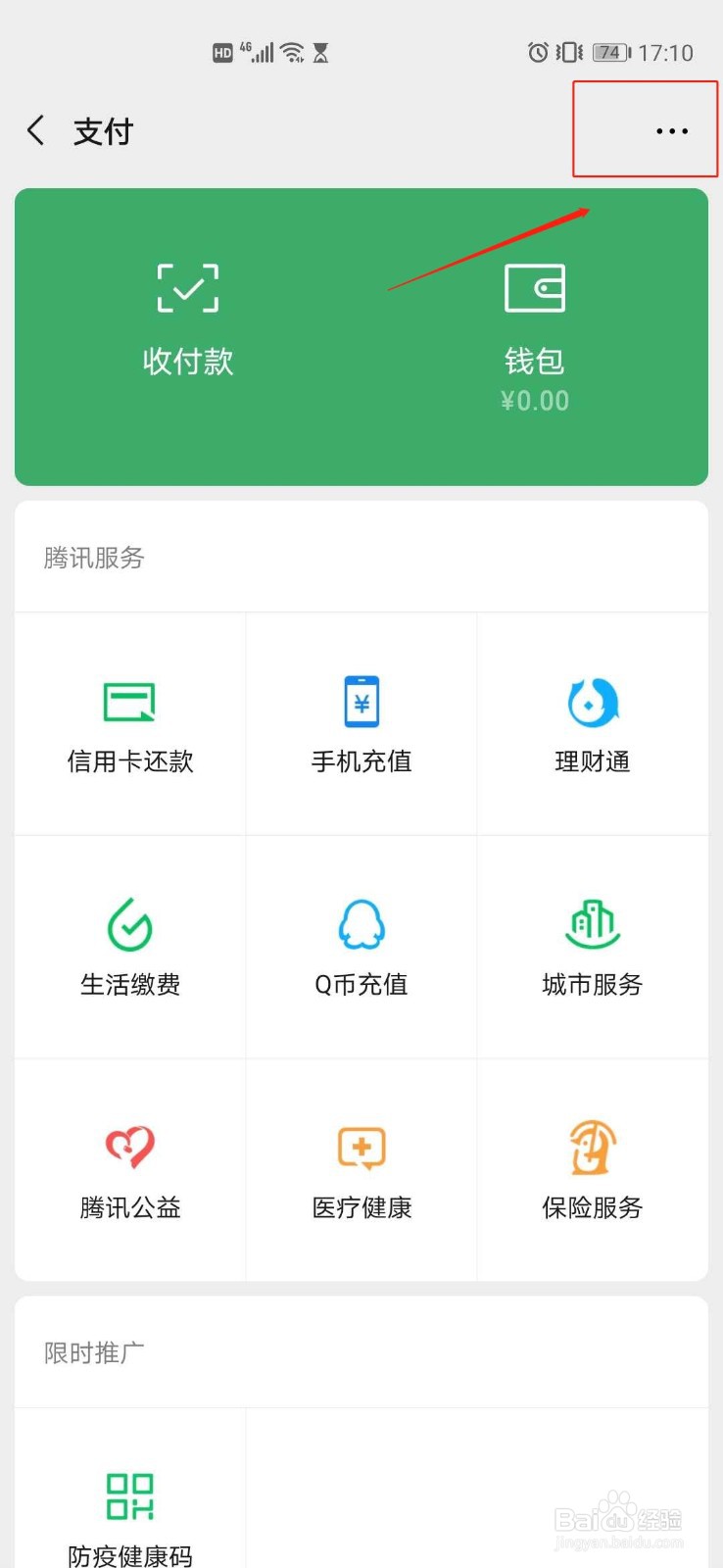Viewport: 723px width, 1568px height.
Task: Open 保险服务 insurance services
Action: (592, 1168)
